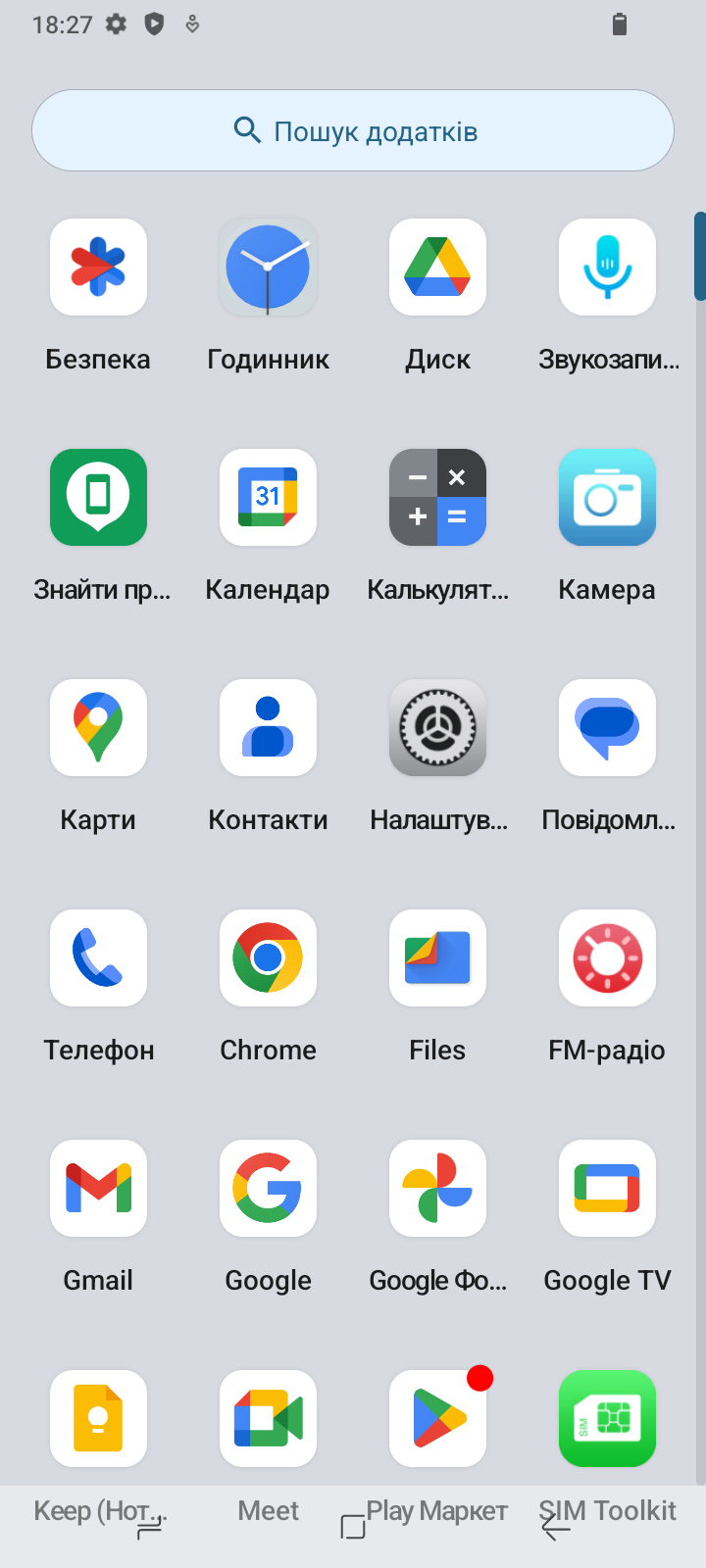Open Google Диск

(437, 268)
